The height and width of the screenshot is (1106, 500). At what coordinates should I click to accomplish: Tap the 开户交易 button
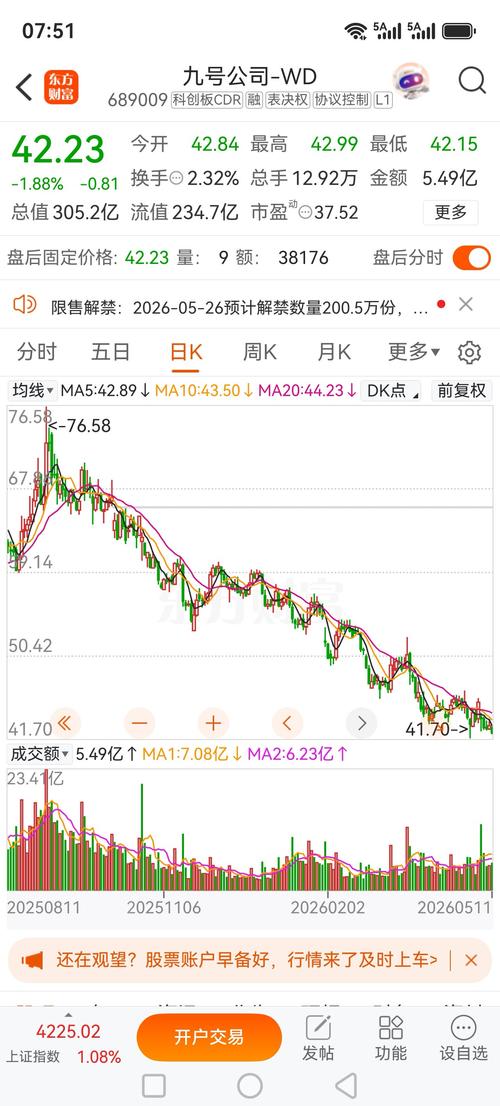click(x=209, y=1037)
